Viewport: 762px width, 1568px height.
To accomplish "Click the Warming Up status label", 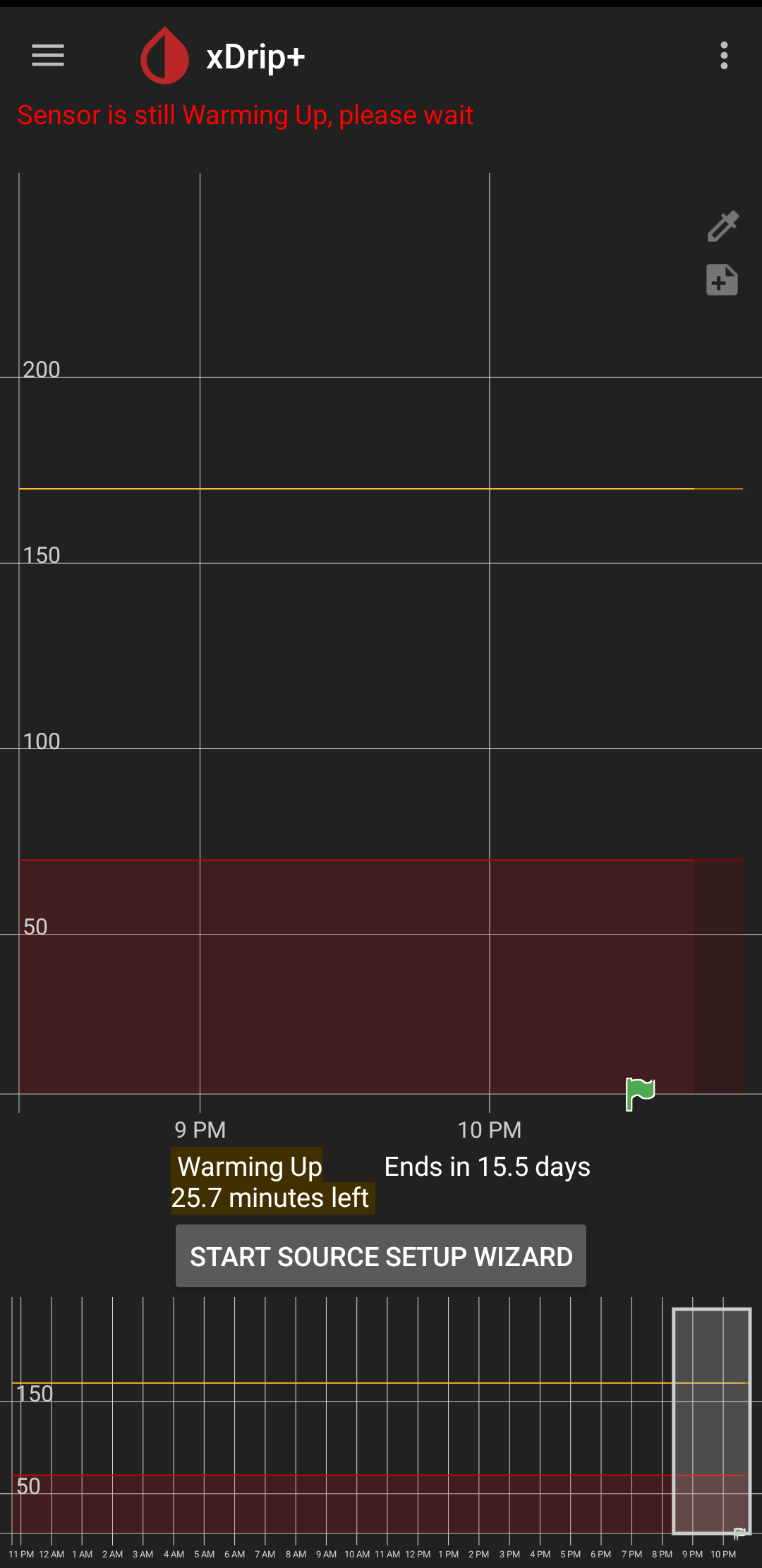I will (x=248, y=1167).
